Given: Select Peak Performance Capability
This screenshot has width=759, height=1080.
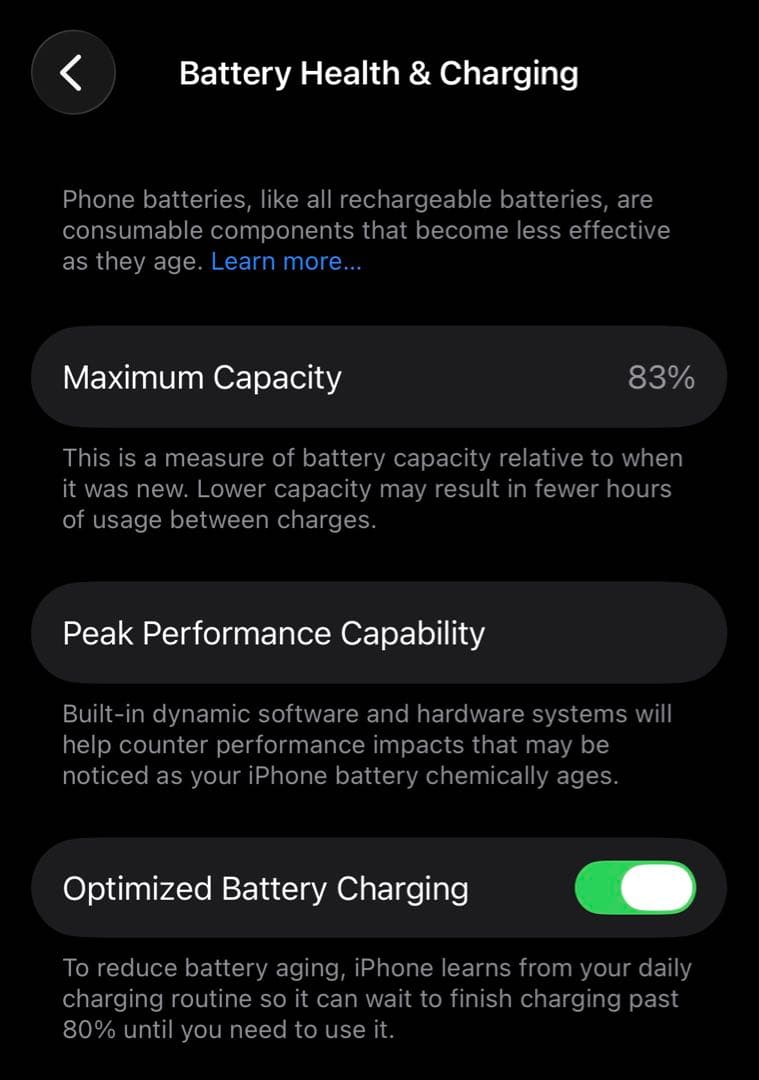Looking at the screenshot, I should (274, 633).
